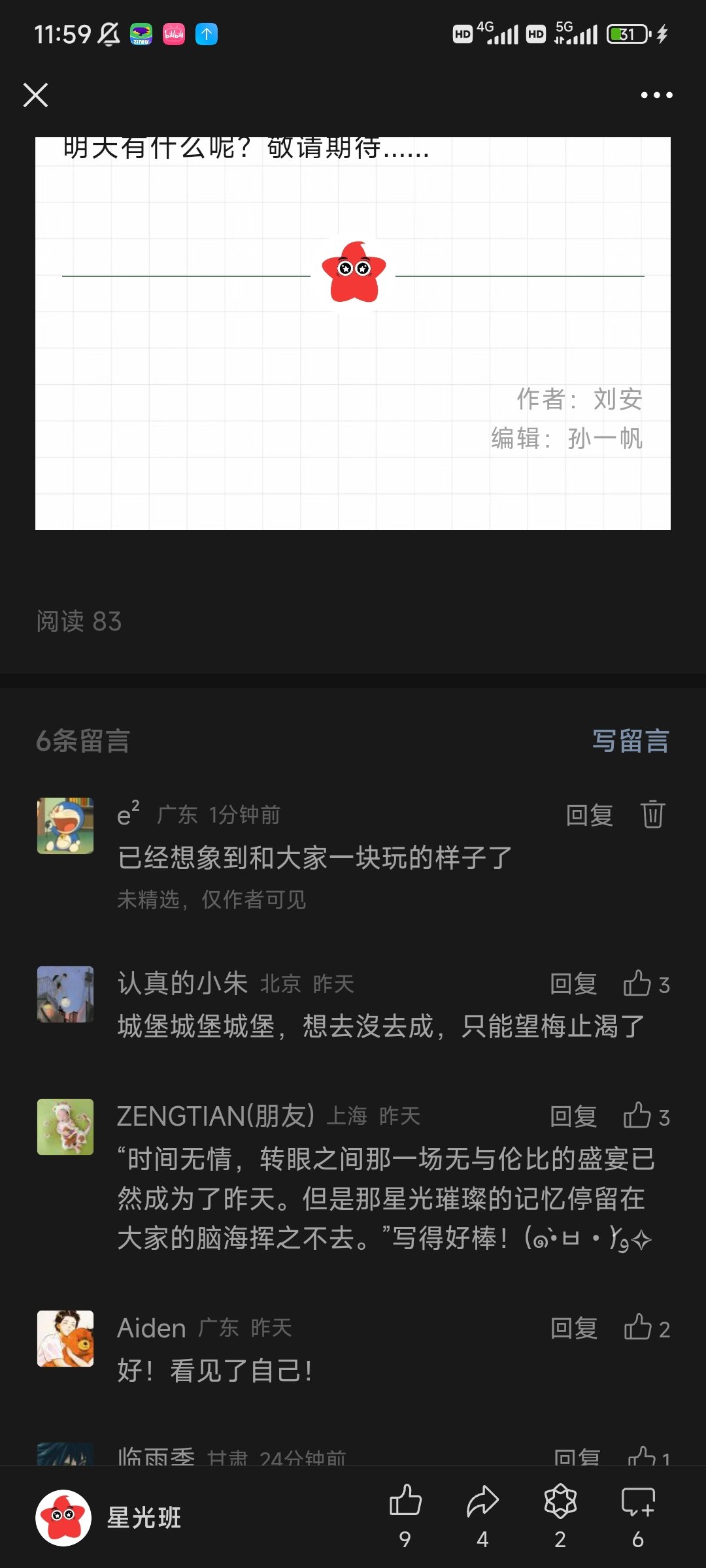Viewport: 706px width, 1568px height.
Task: Reply to e²'s comment
Action: pyautogui.click(x=589, y=815)
